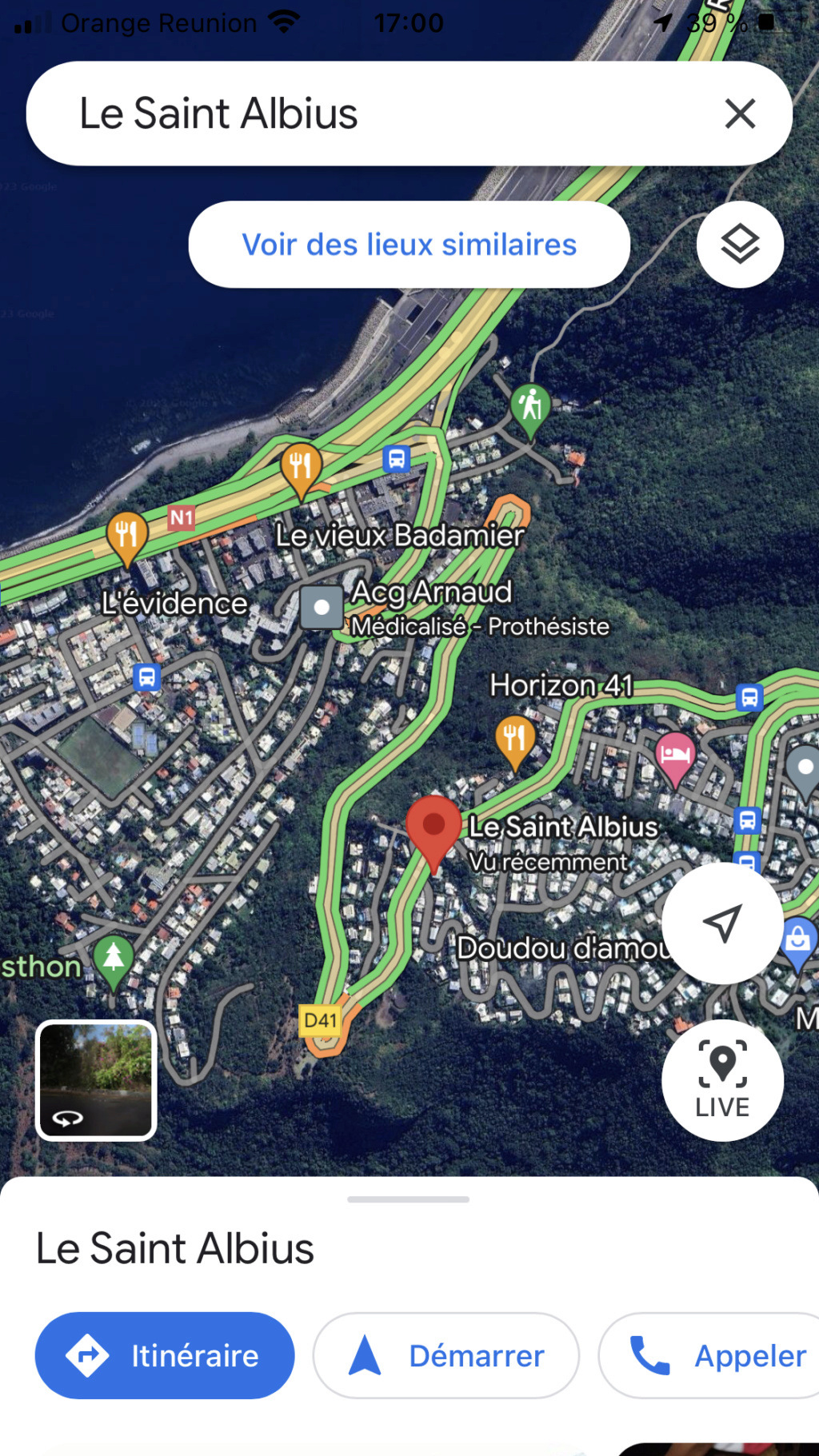Open the map layers selector
Screen dimensions: 819x1456
click(x=740, y=245)
